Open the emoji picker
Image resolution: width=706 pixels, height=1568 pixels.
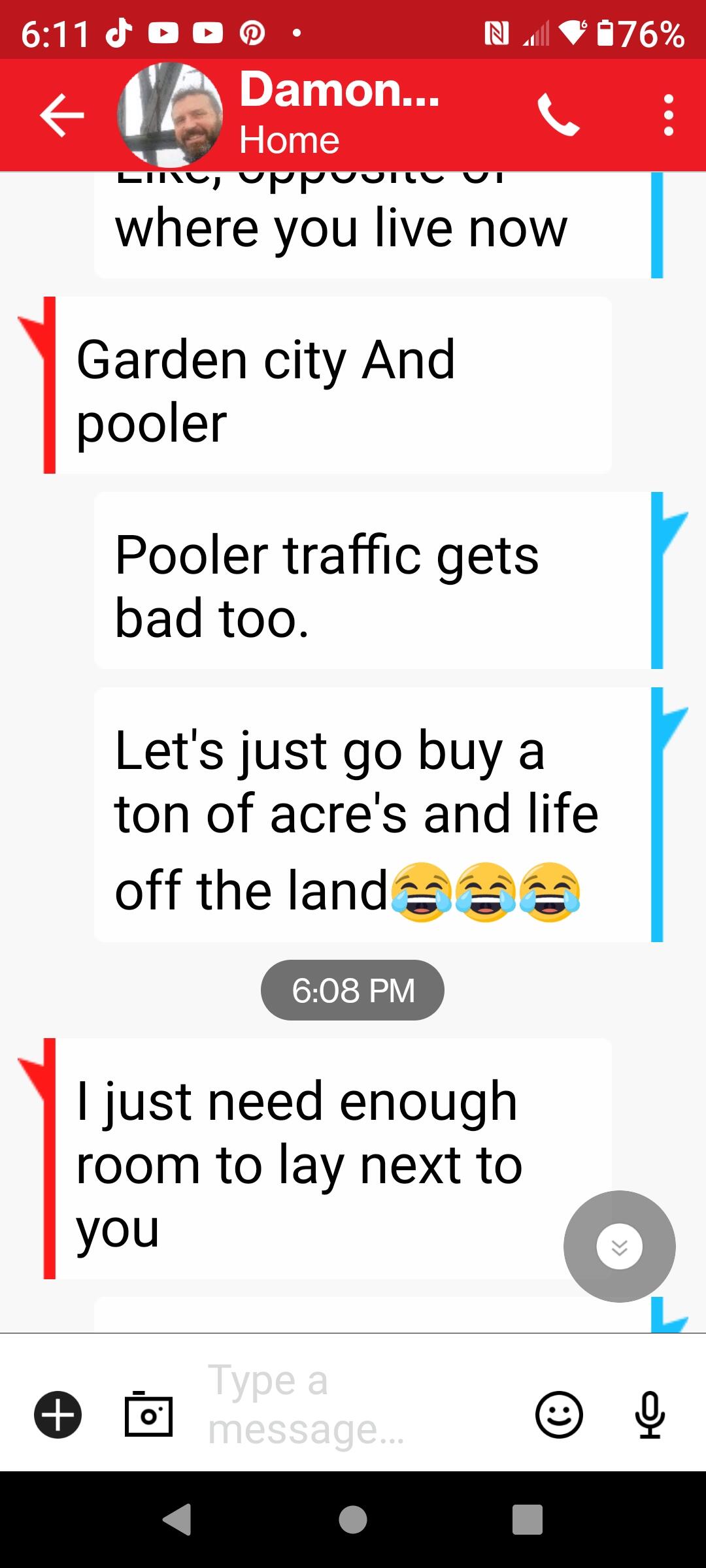pyautogui.click(x=559, y=1414)
